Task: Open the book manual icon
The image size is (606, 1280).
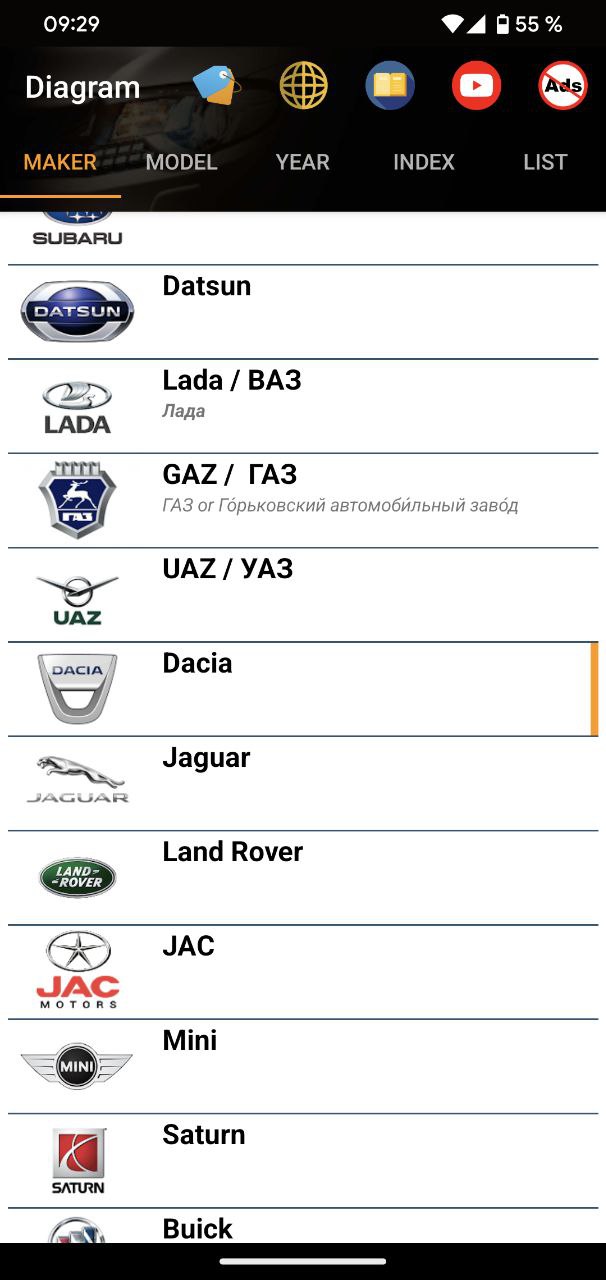Action: [x=390, y=85]
